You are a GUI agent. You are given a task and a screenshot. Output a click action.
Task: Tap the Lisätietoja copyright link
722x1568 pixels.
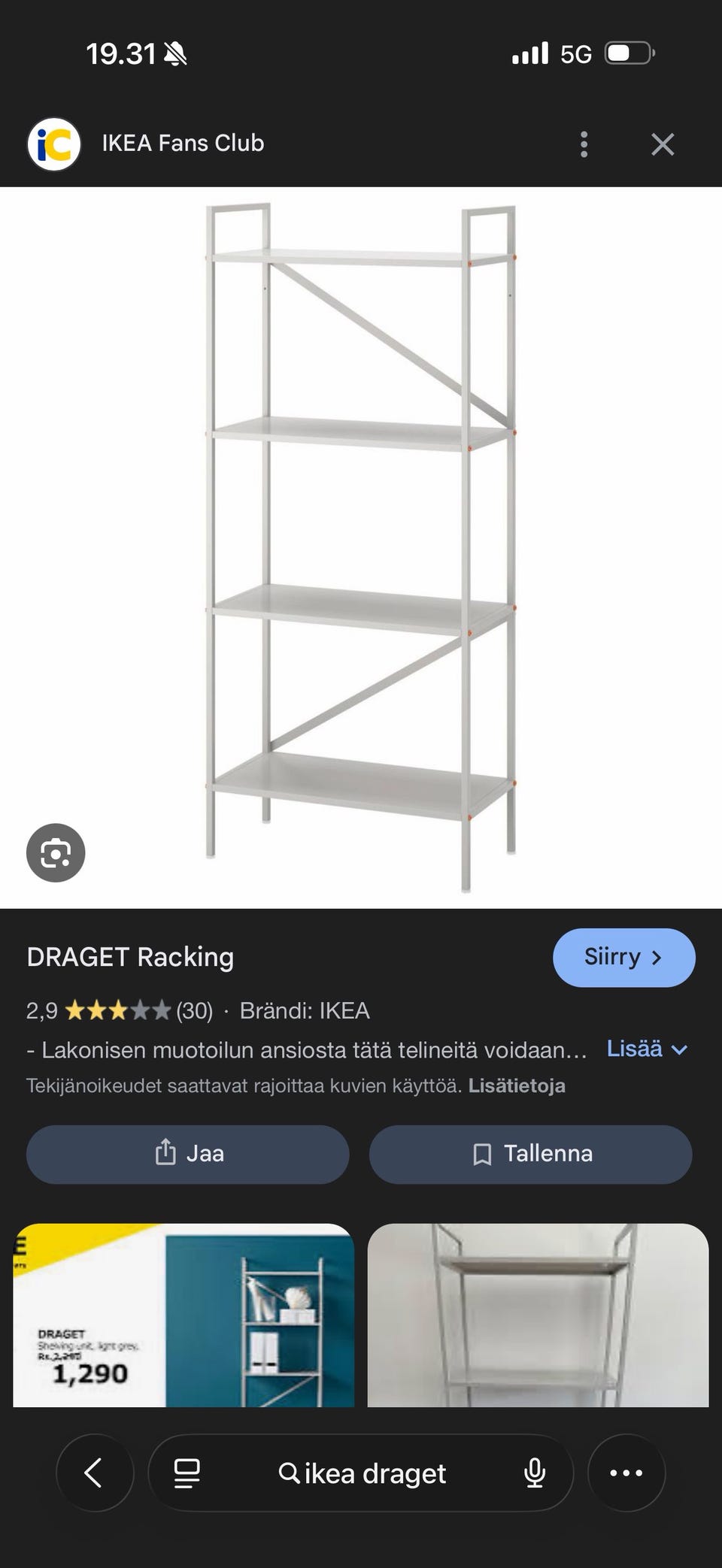[519, 1085]
